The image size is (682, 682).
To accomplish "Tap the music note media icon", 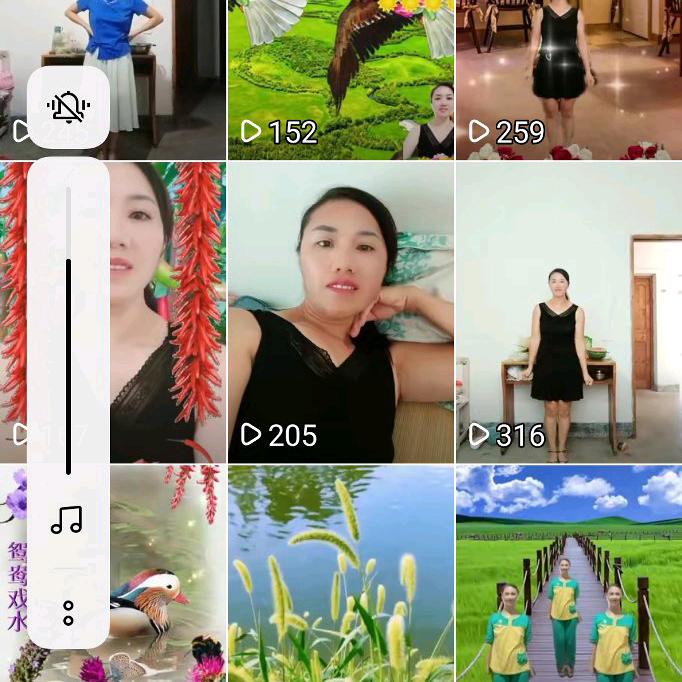I will point(67,519).
